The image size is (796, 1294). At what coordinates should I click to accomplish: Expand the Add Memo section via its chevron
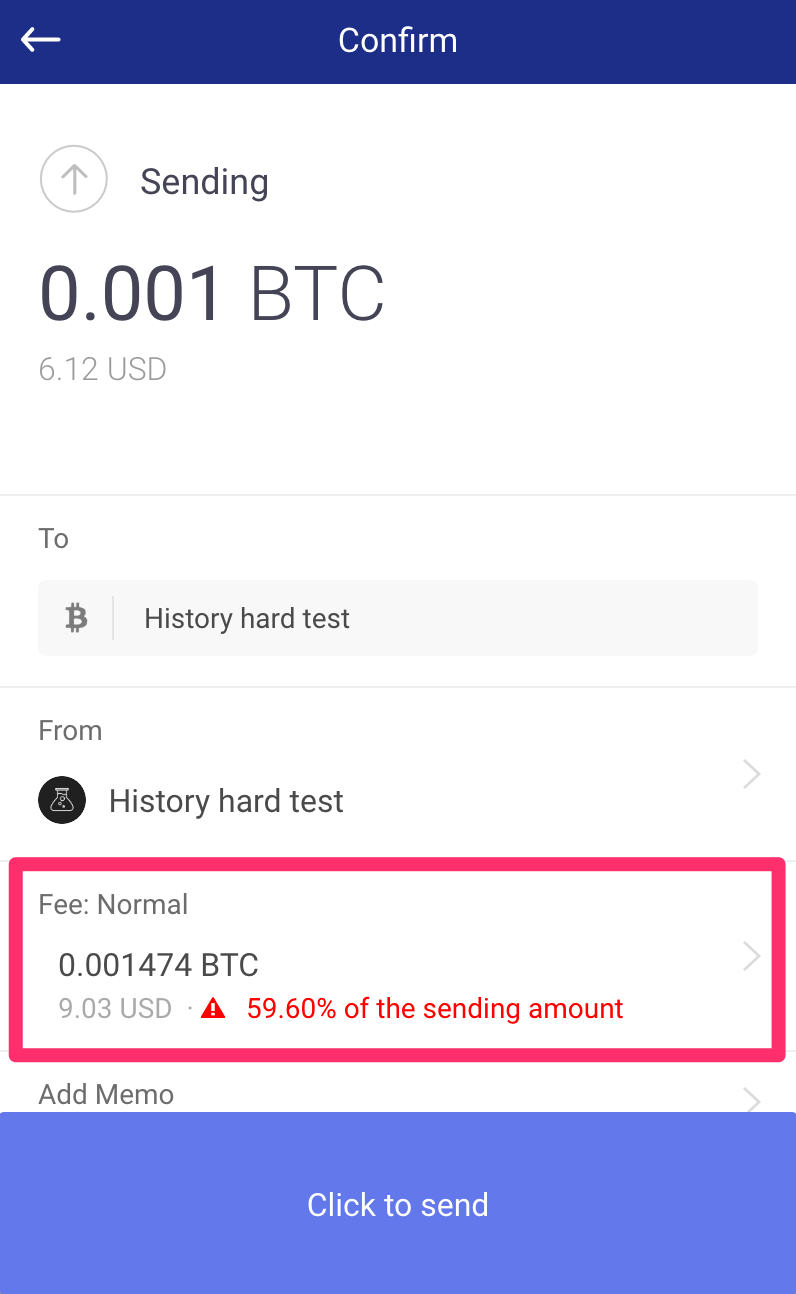(x=751, y=1100)
